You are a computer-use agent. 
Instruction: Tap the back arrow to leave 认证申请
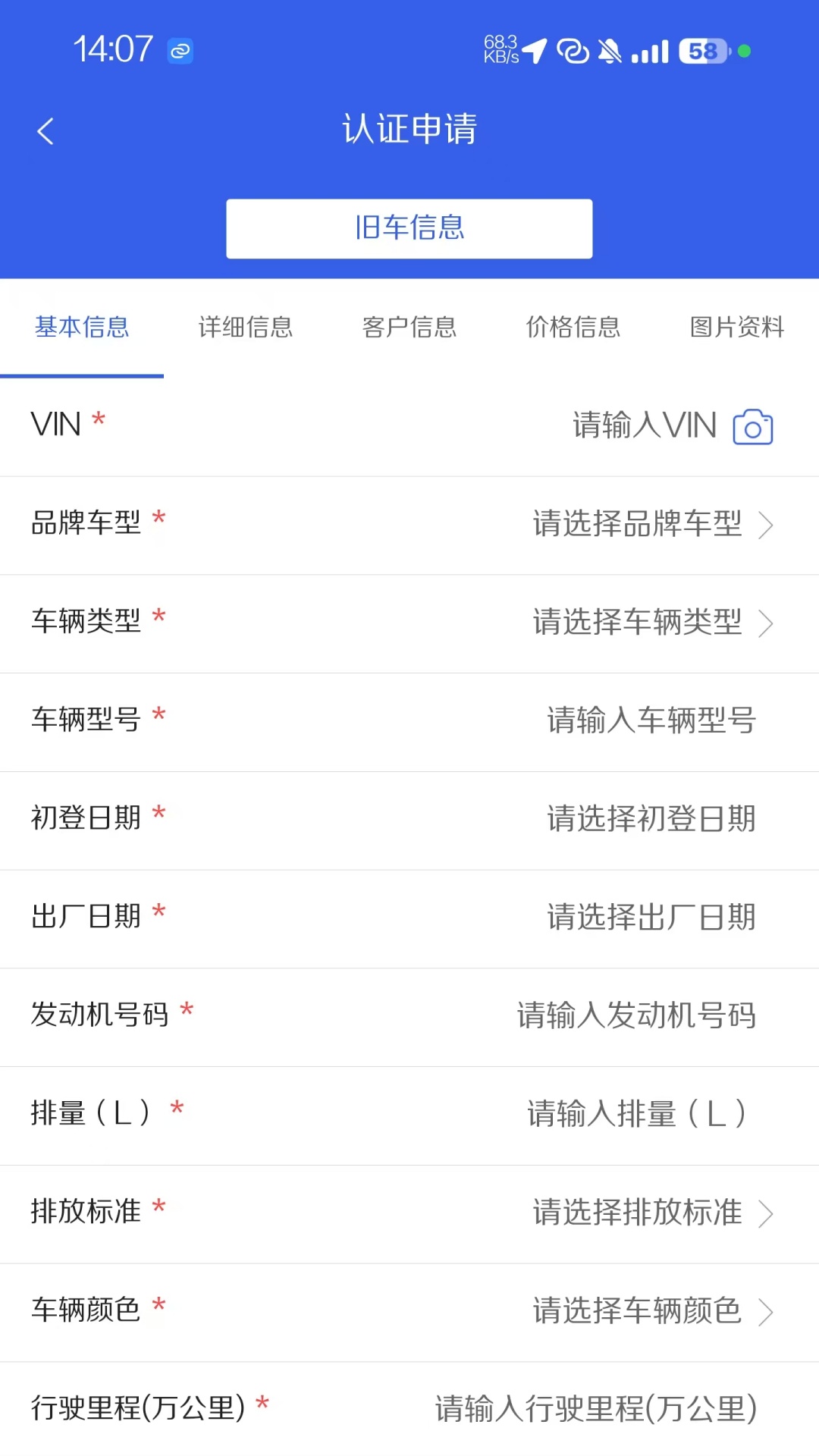(x=45, y=130)
